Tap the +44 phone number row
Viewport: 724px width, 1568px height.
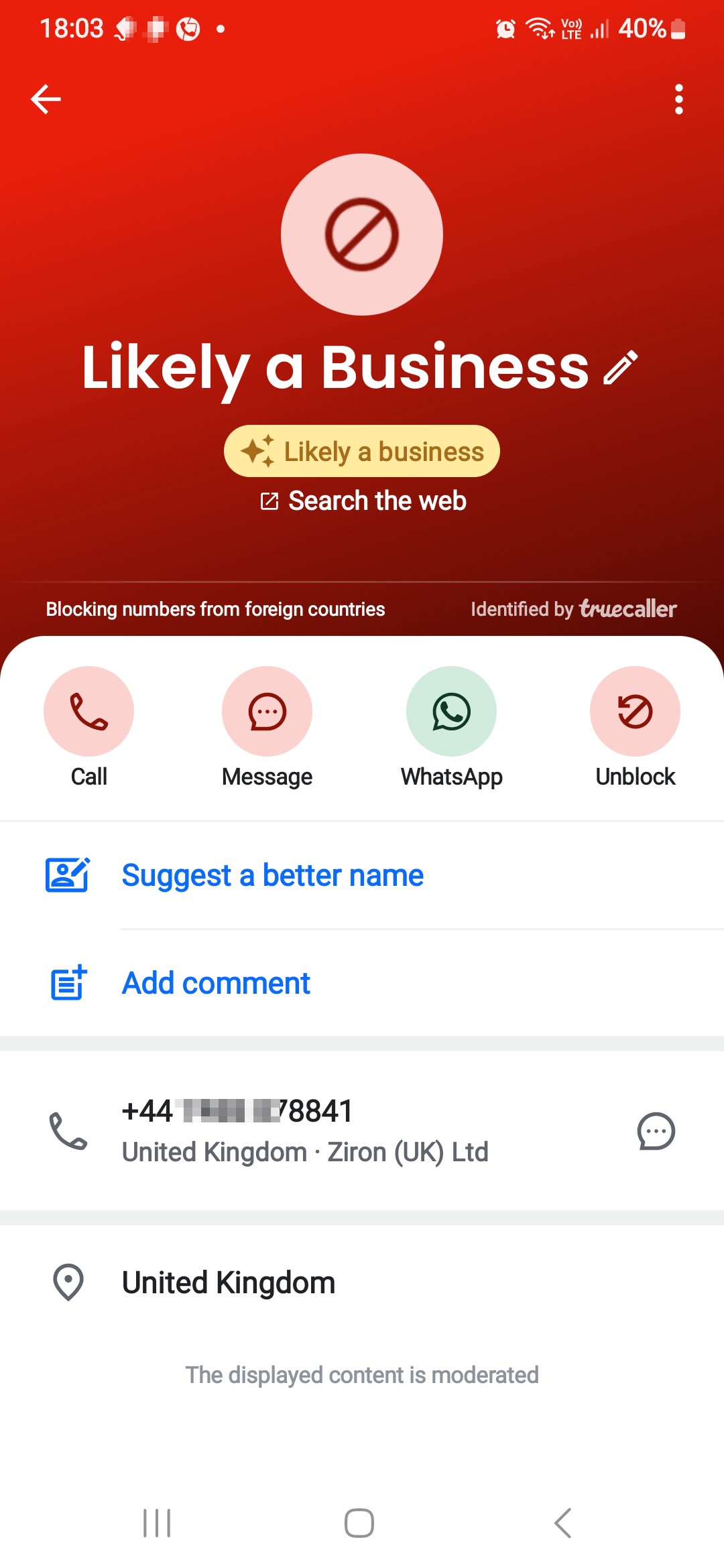[x=362, y=1130]
